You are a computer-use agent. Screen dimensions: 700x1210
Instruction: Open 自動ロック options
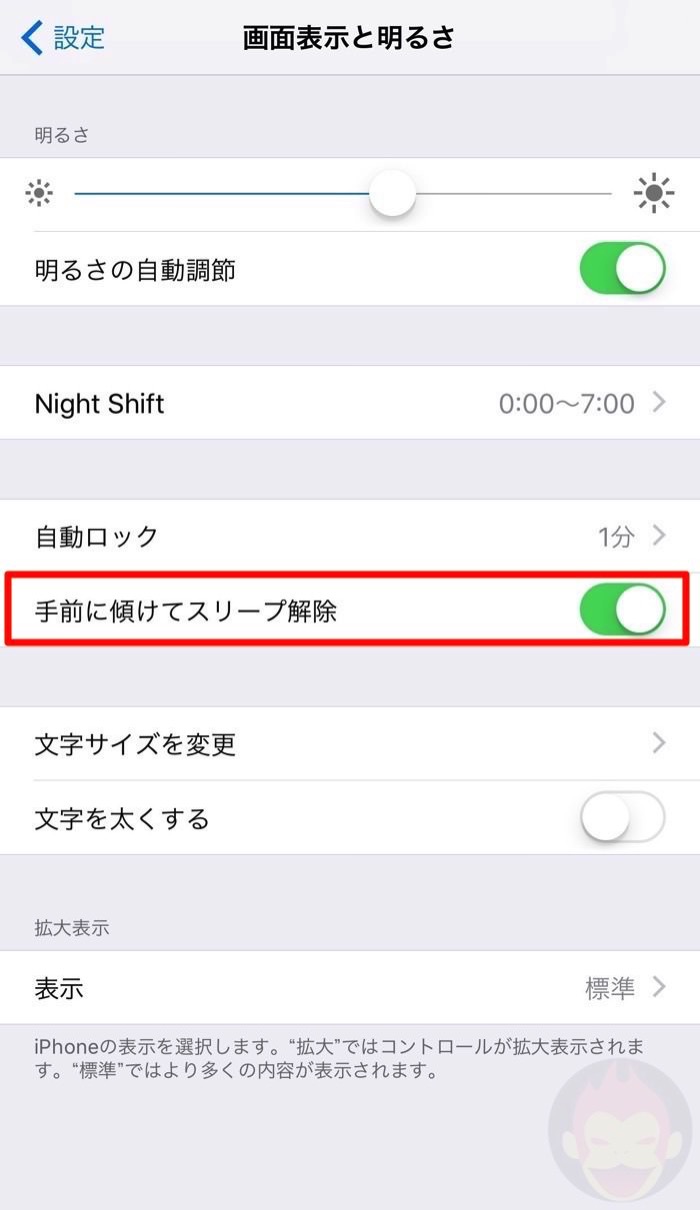point(350,536)
